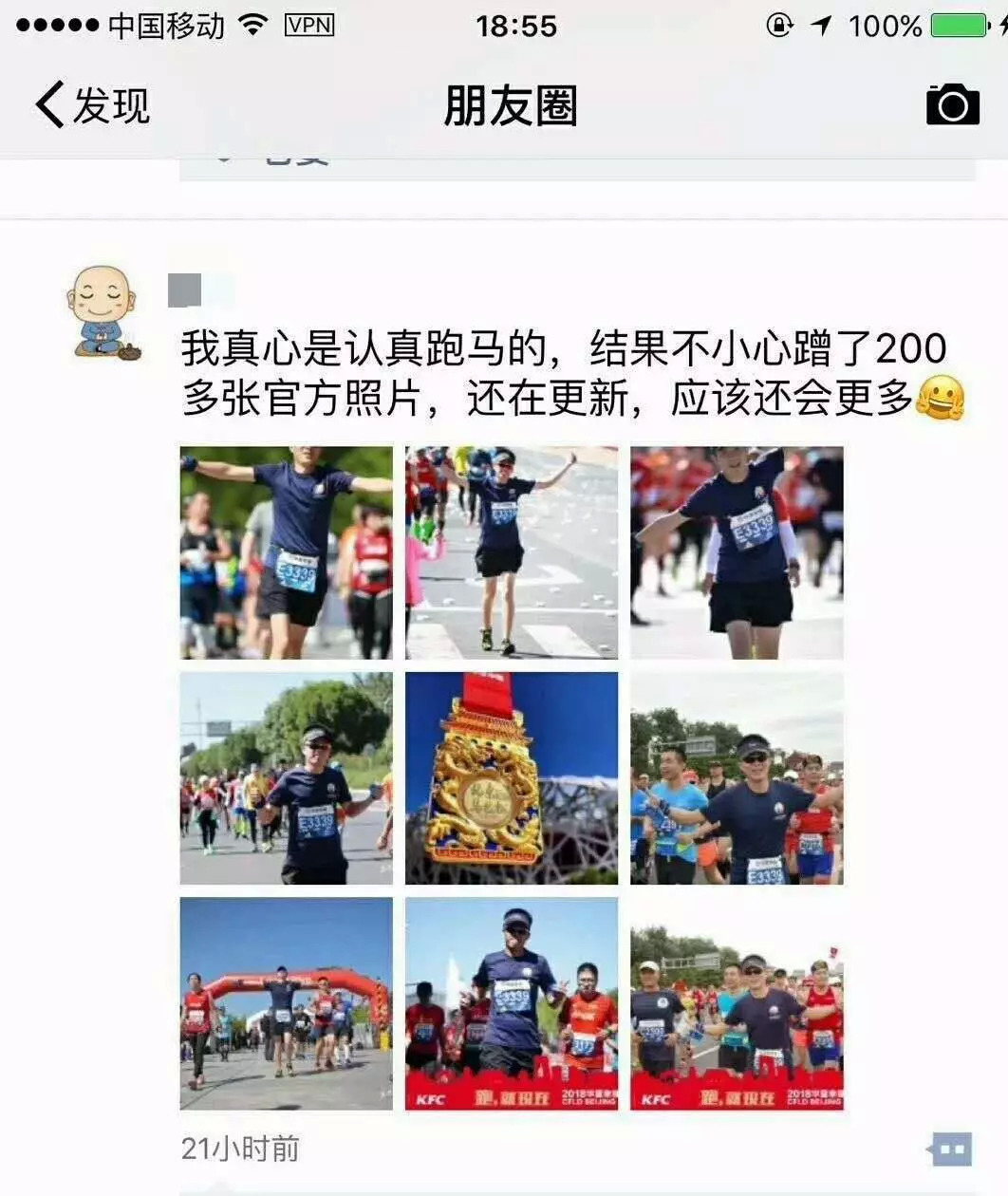Open the last photo in the grid
1008x1196 pixels.
click(737, 1003)
